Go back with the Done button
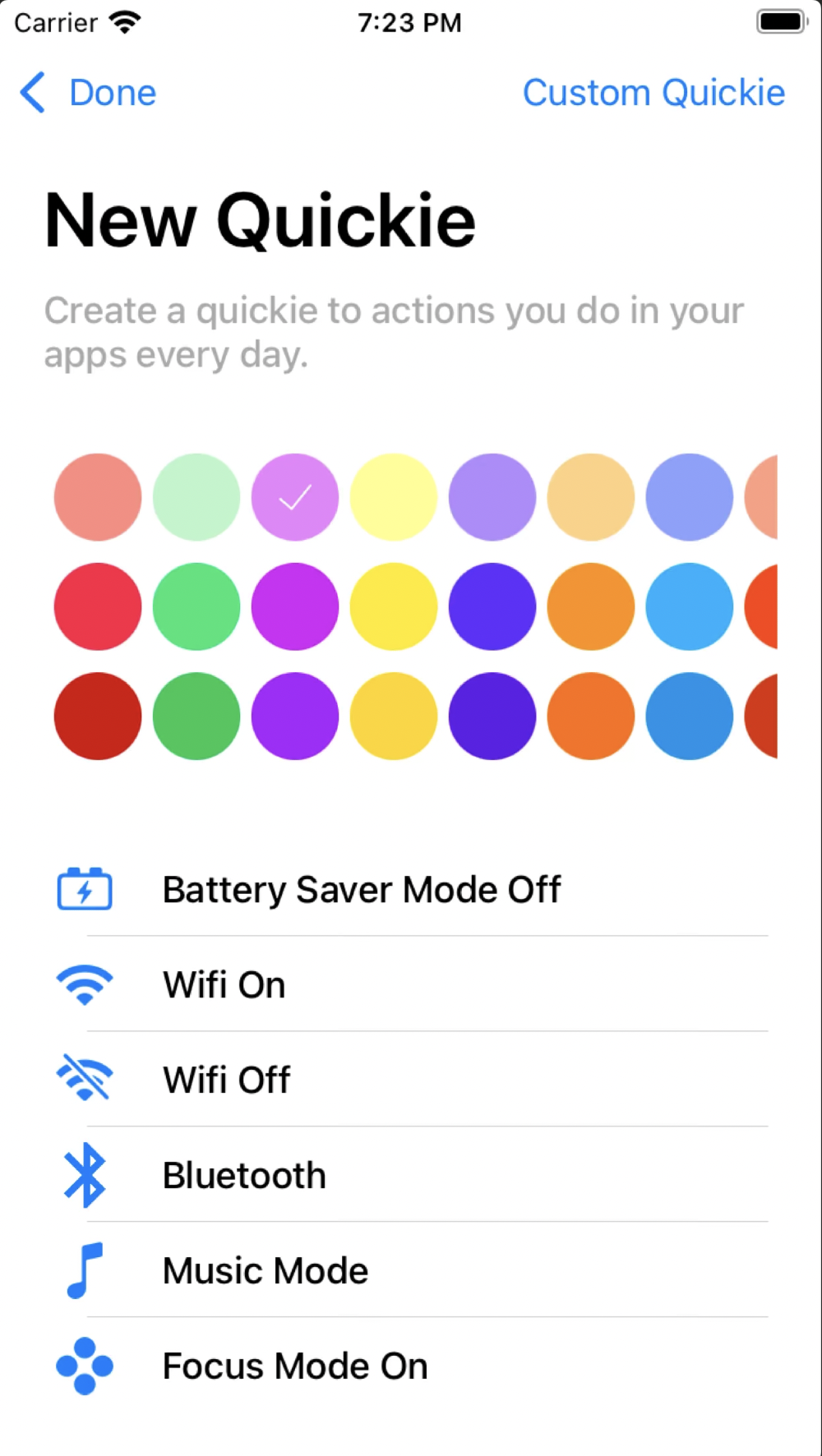The height and width of the screenshot is (1456, 822). (89, 93)
